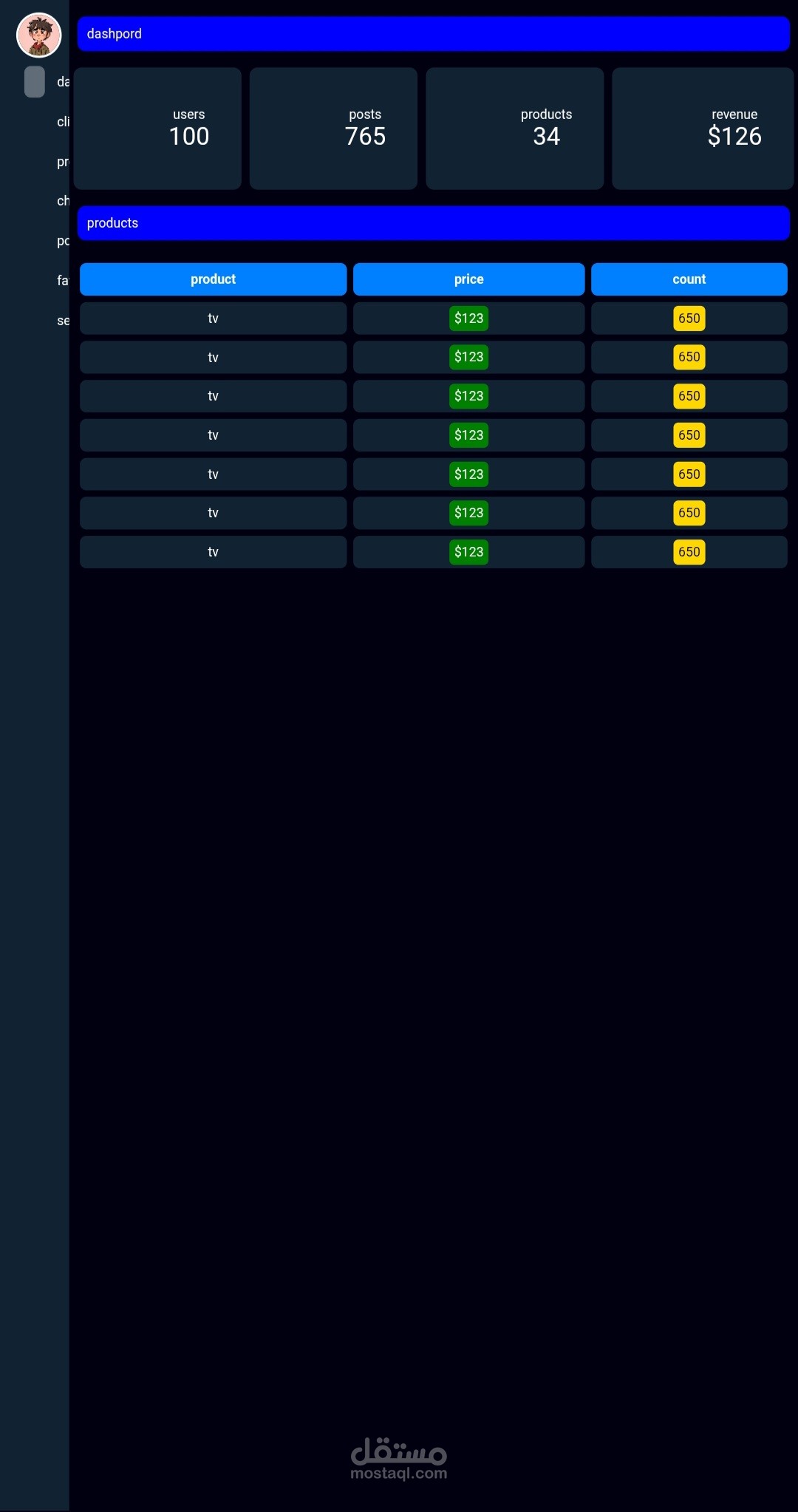Open the sidebar item starting with "fa"

[x=63, y=281]
